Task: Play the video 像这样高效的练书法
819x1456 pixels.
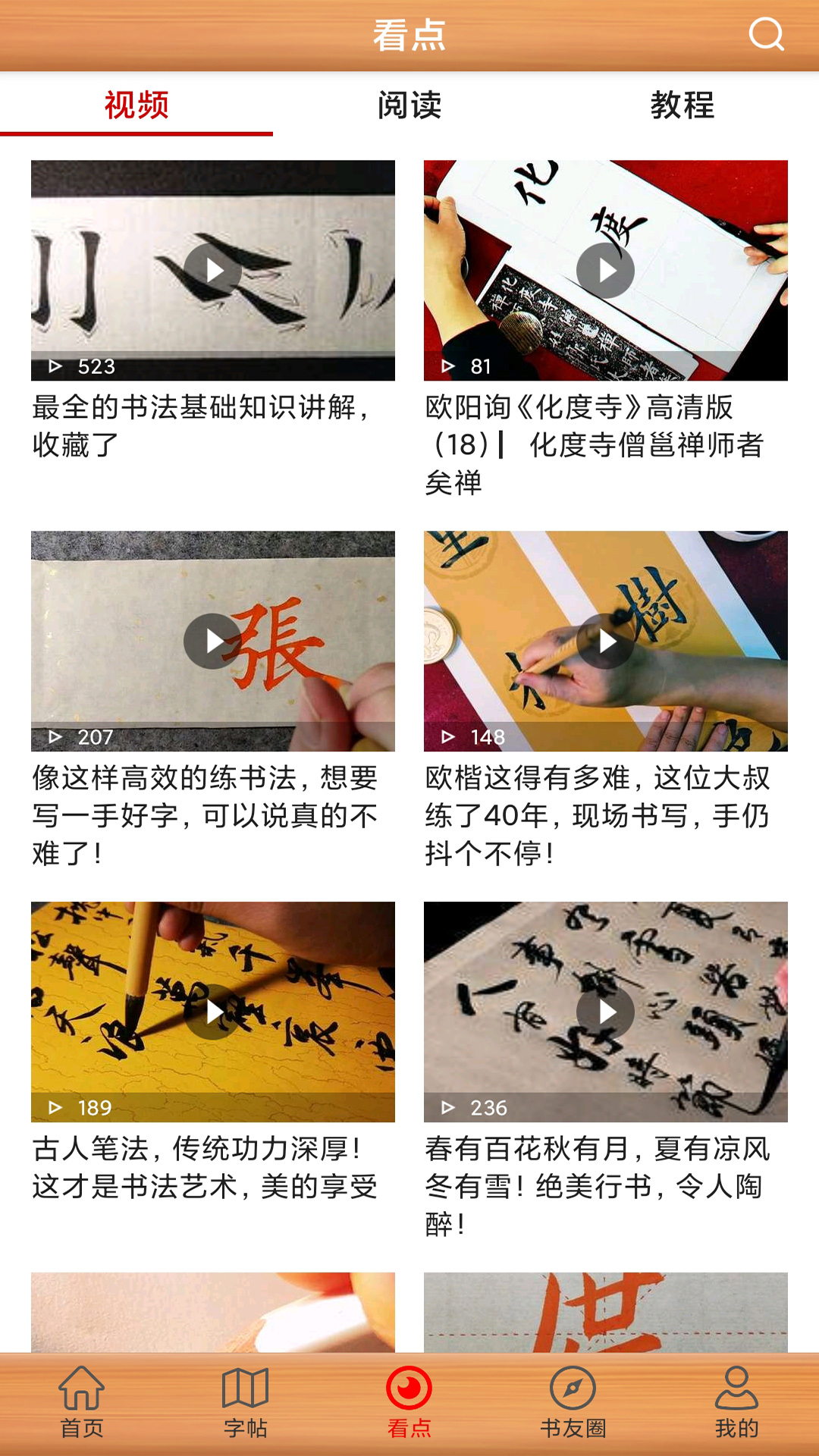Action: (213, 641)
